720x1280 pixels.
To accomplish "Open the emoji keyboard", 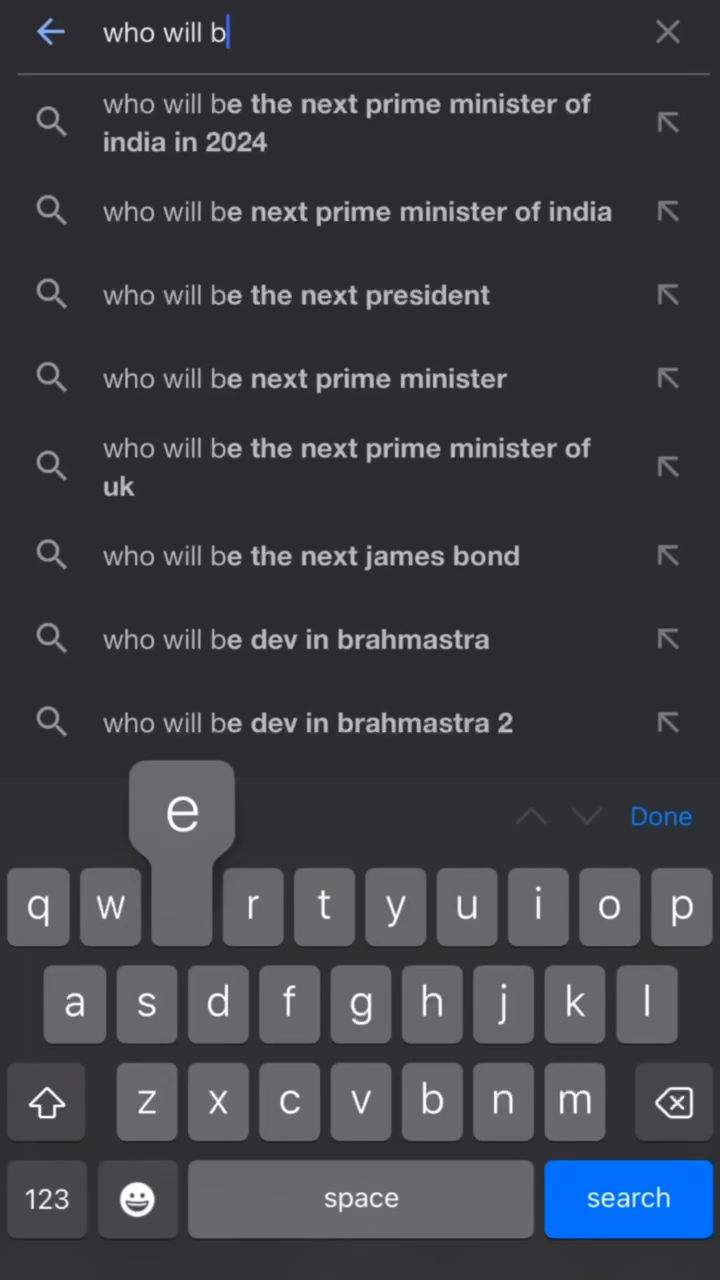I will [137, 1199].
